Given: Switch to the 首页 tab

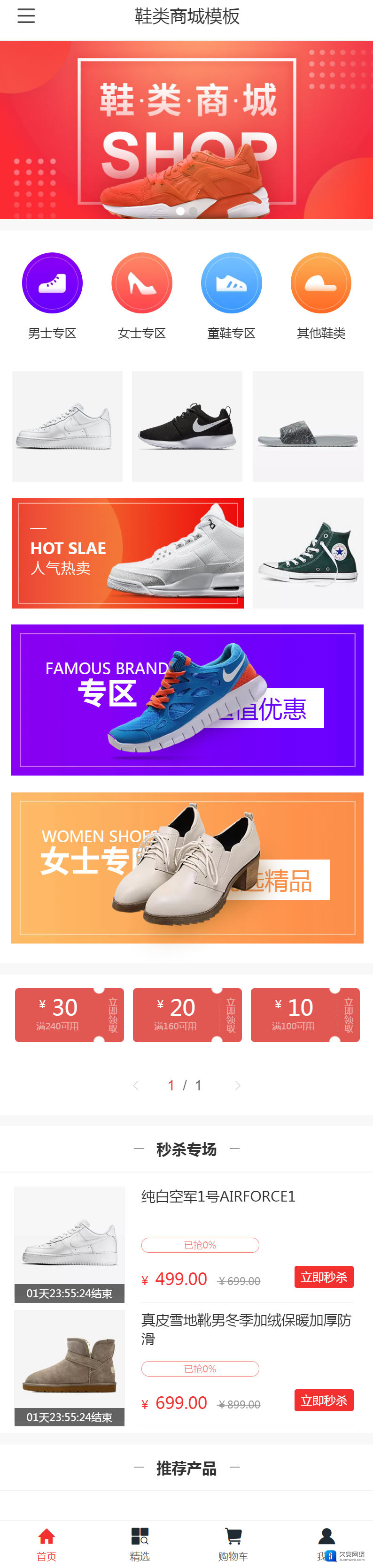Looking at the screenshot, I should pyautogui.click(x=47, y=1544).
